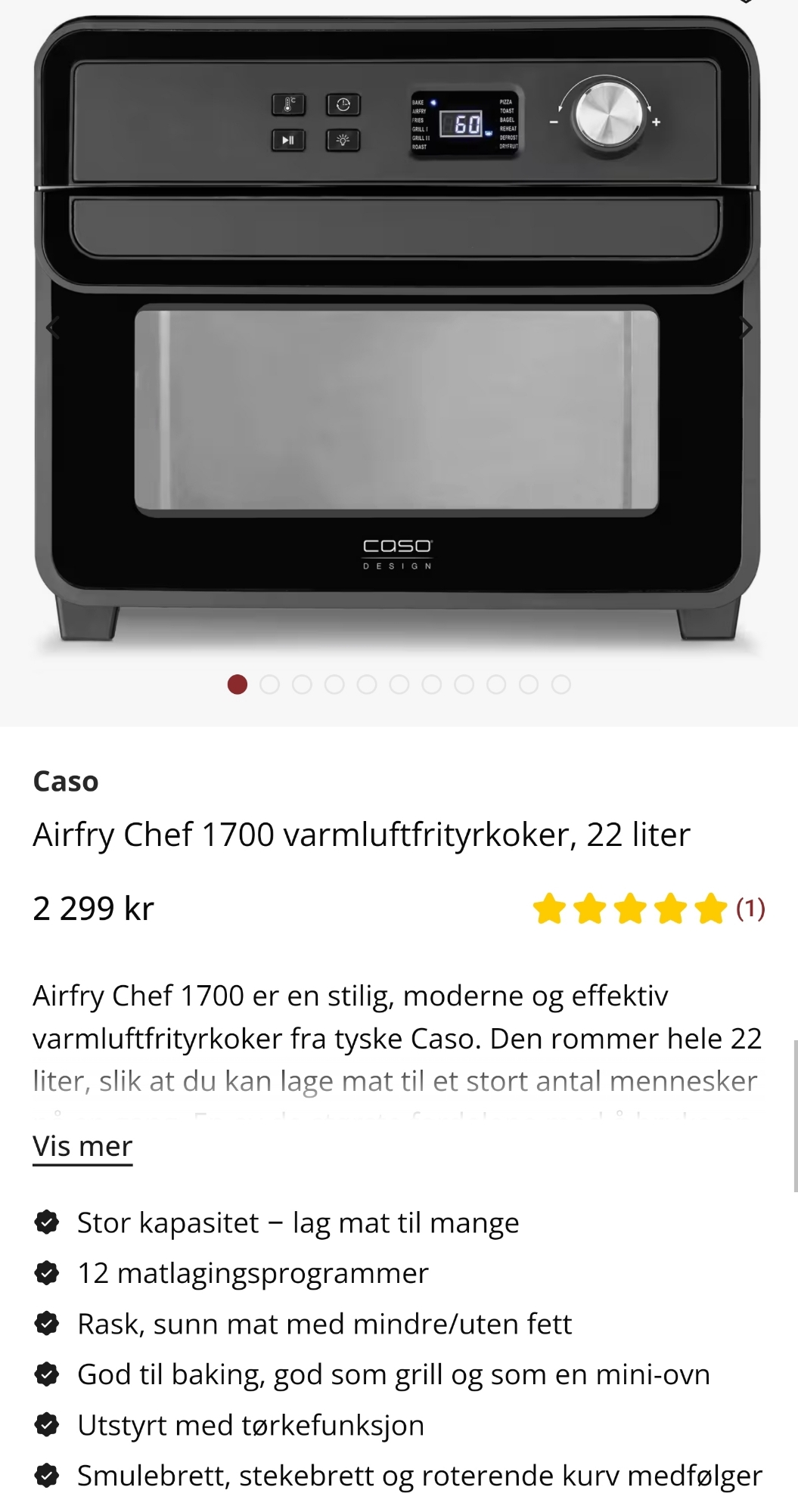Show previous product image arrow
Image resolution: width=798 pixels, height=1512 pixels.
pos(52,328)
